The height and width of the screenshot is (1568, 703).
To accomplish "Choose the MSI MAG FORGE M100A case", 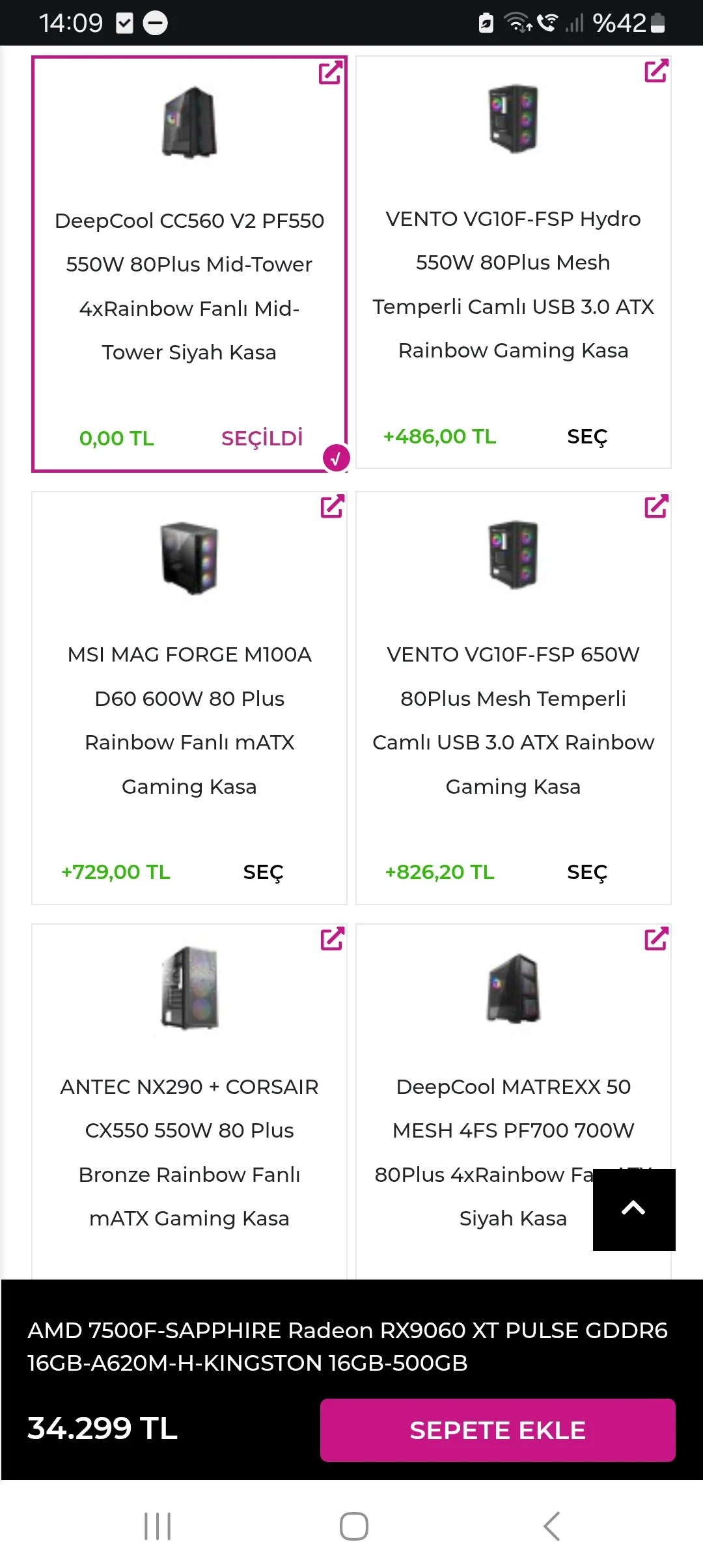I will [263, 873].
